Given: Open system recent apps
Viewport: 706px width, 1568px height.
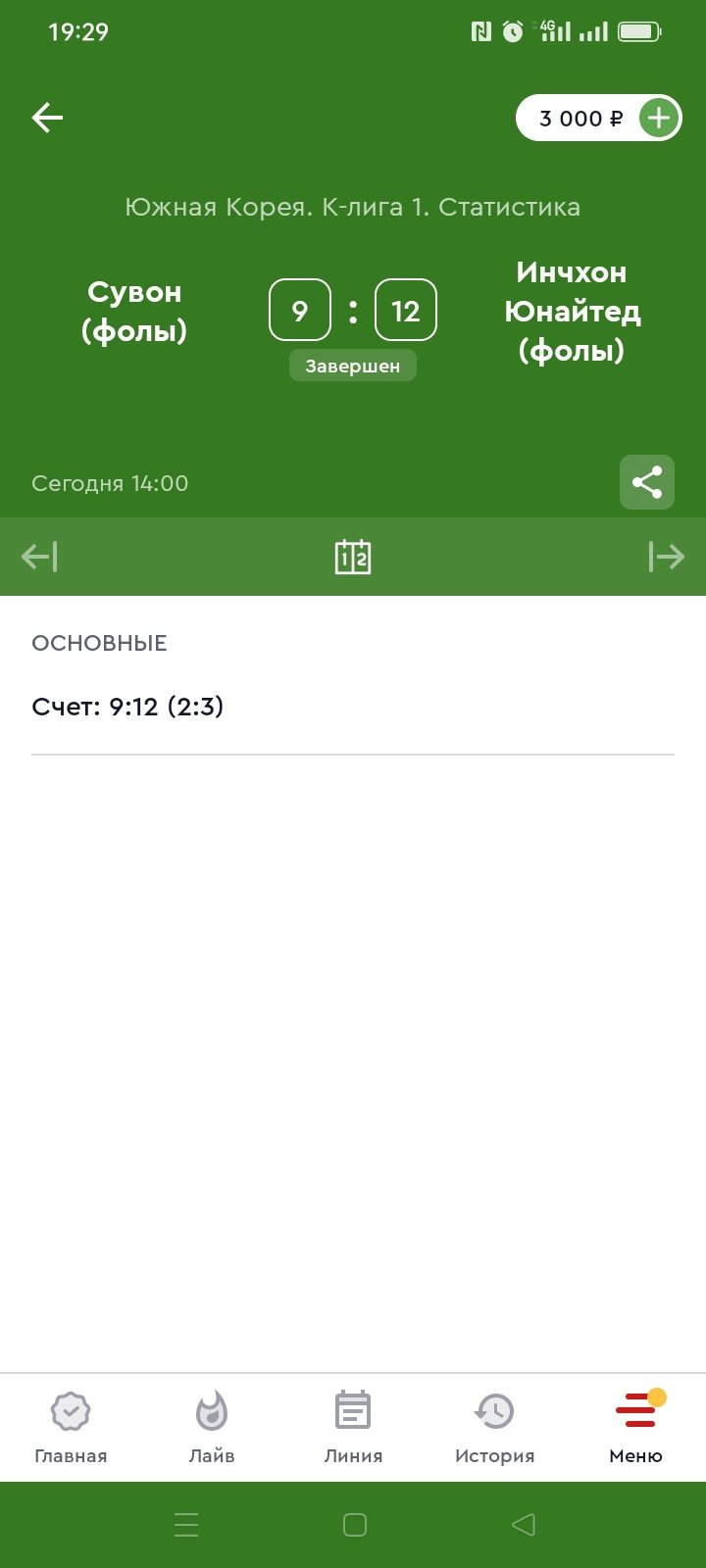Looking at the screenshot, I should (x=186, y=1525).
